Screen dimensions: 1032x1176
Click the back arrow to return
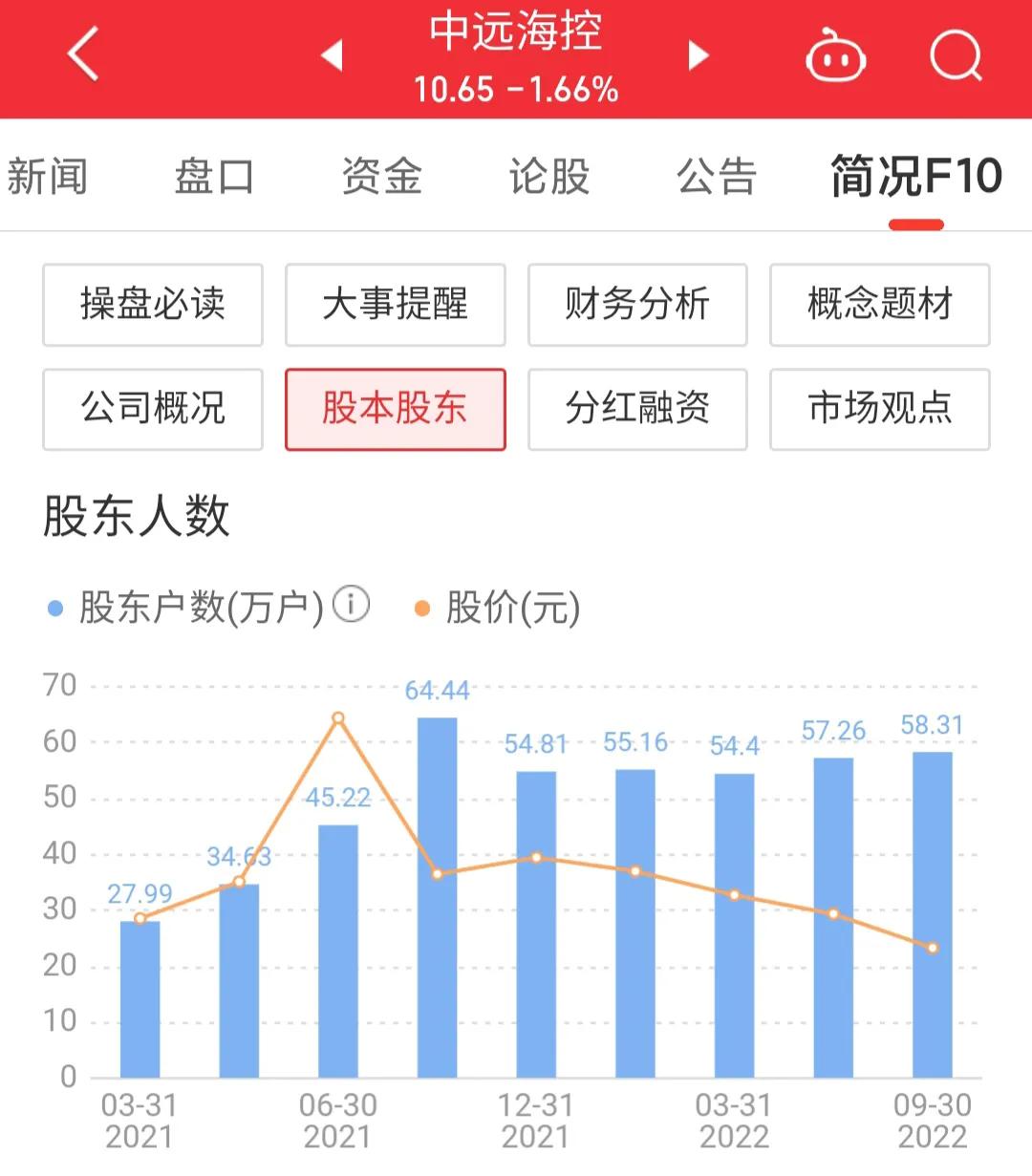tap(81, 53)
